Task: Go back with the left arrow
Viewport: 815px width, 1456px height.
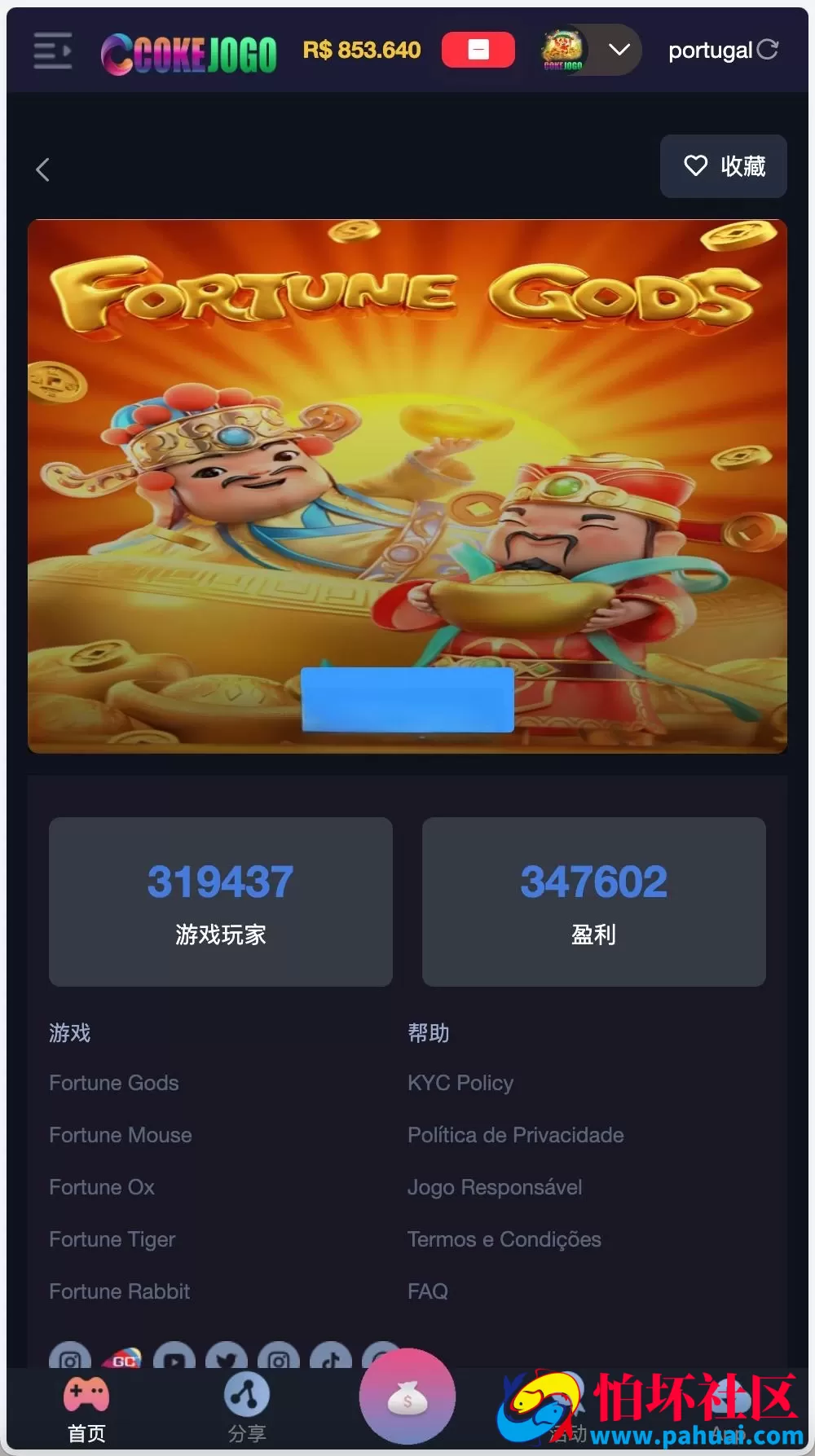Action: 43,169
